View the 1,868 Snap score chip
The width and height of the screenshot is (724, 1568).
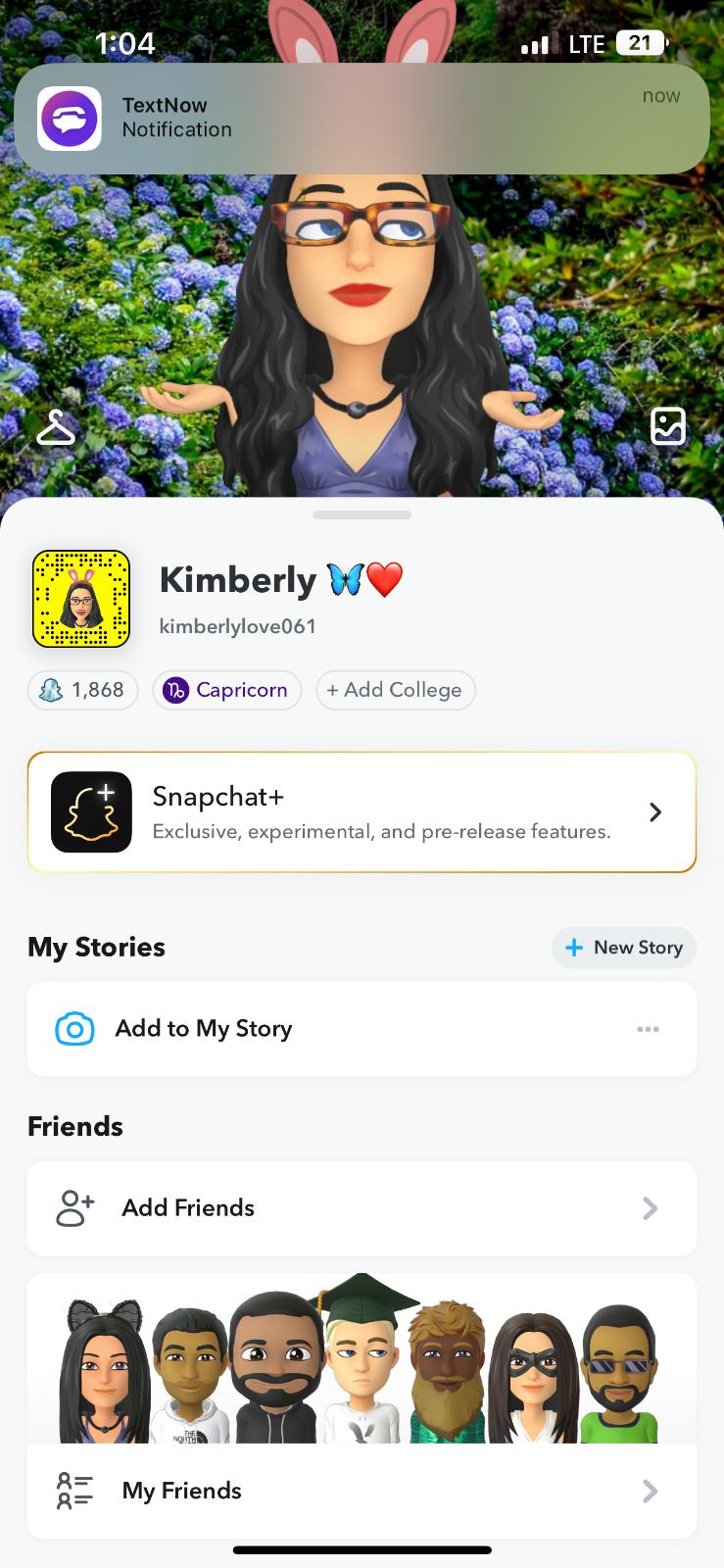[82, 690]
